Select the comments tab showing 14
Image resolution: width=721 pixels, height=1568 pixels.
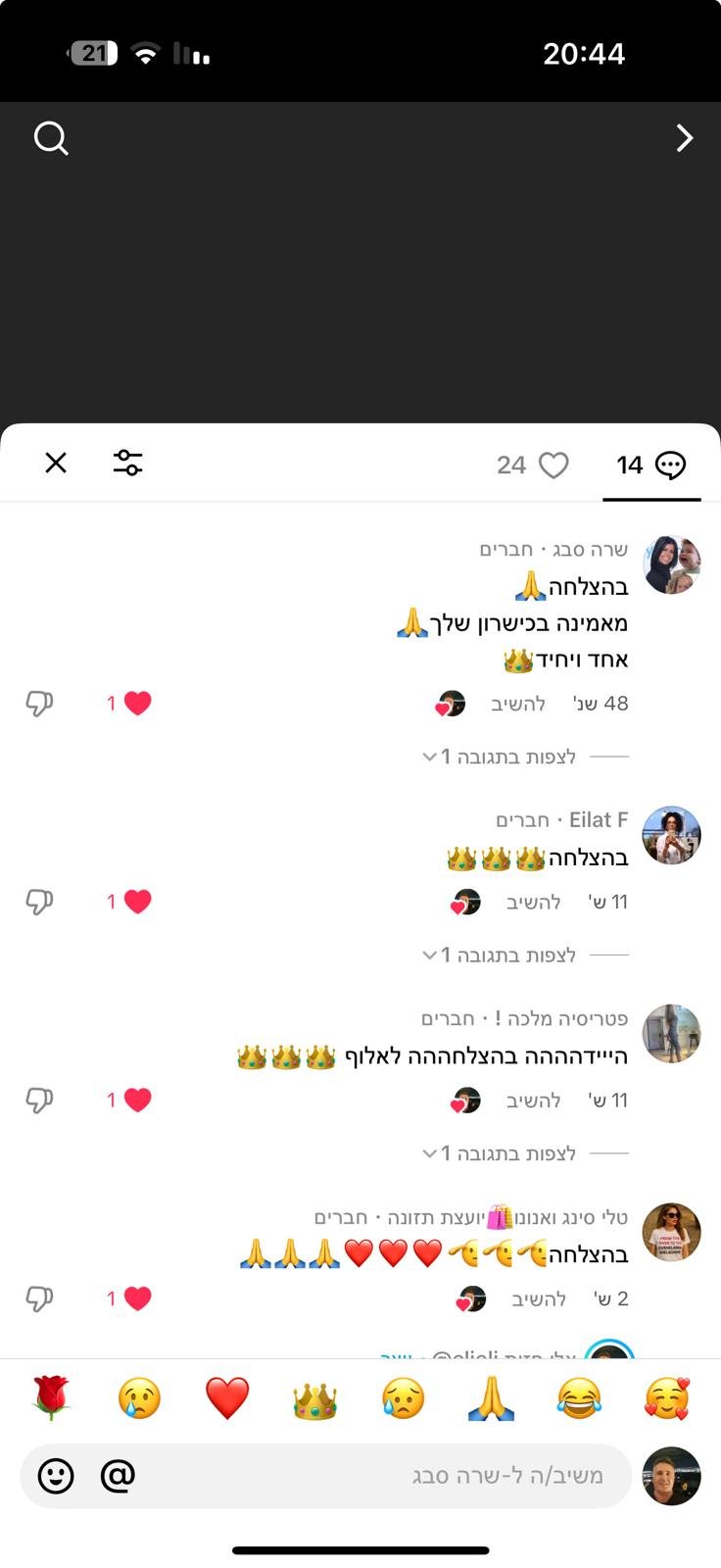(x=650, y=465)
